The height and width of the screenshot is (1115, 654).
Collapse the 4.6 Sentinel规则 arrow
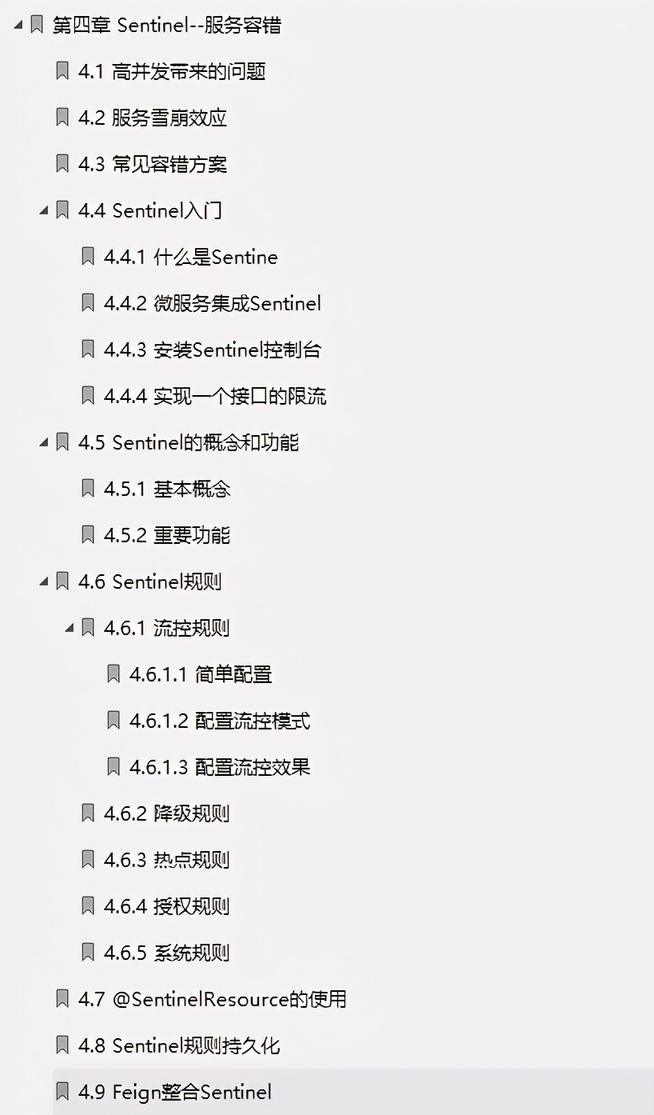click(x=44, y=582)
